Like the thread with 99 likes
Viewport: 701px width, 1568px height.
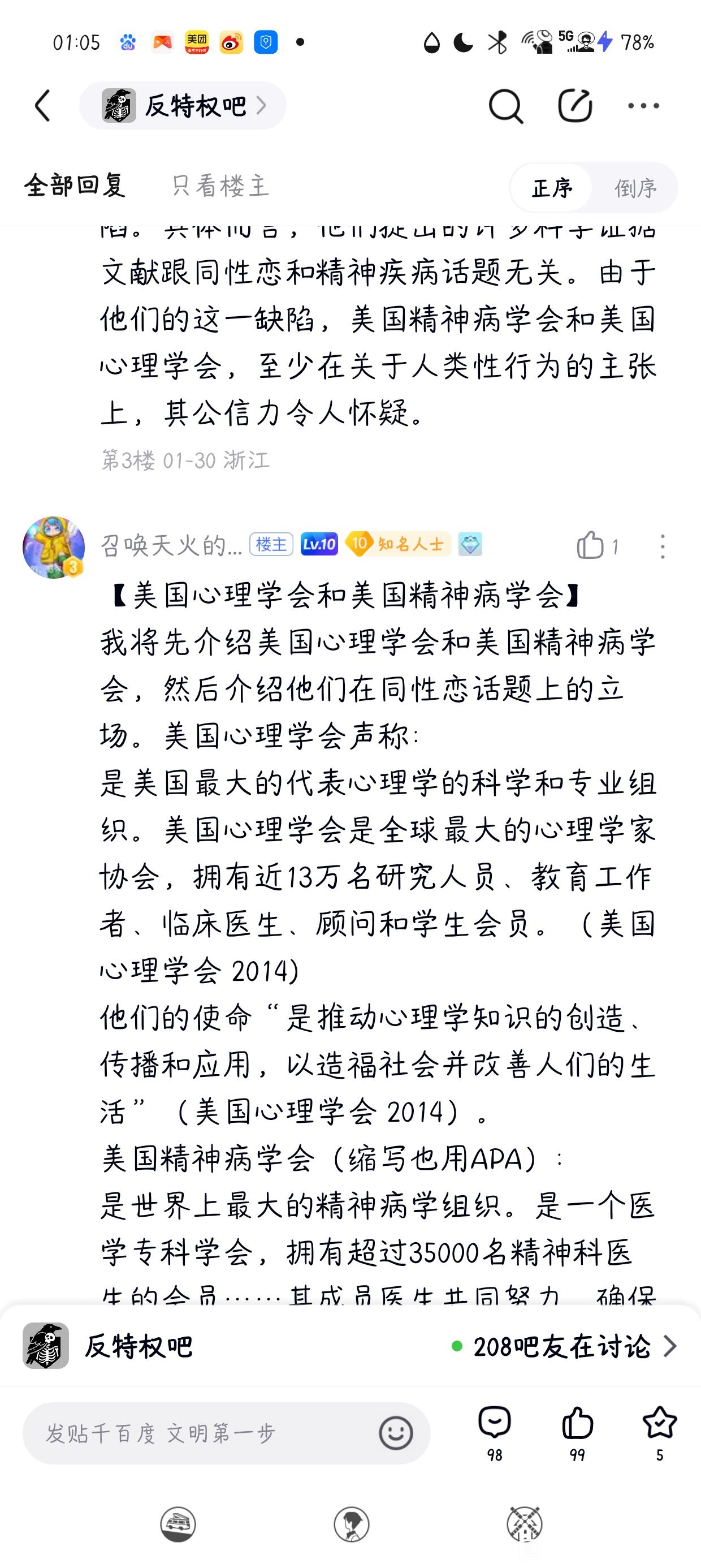coord(577,1433)
